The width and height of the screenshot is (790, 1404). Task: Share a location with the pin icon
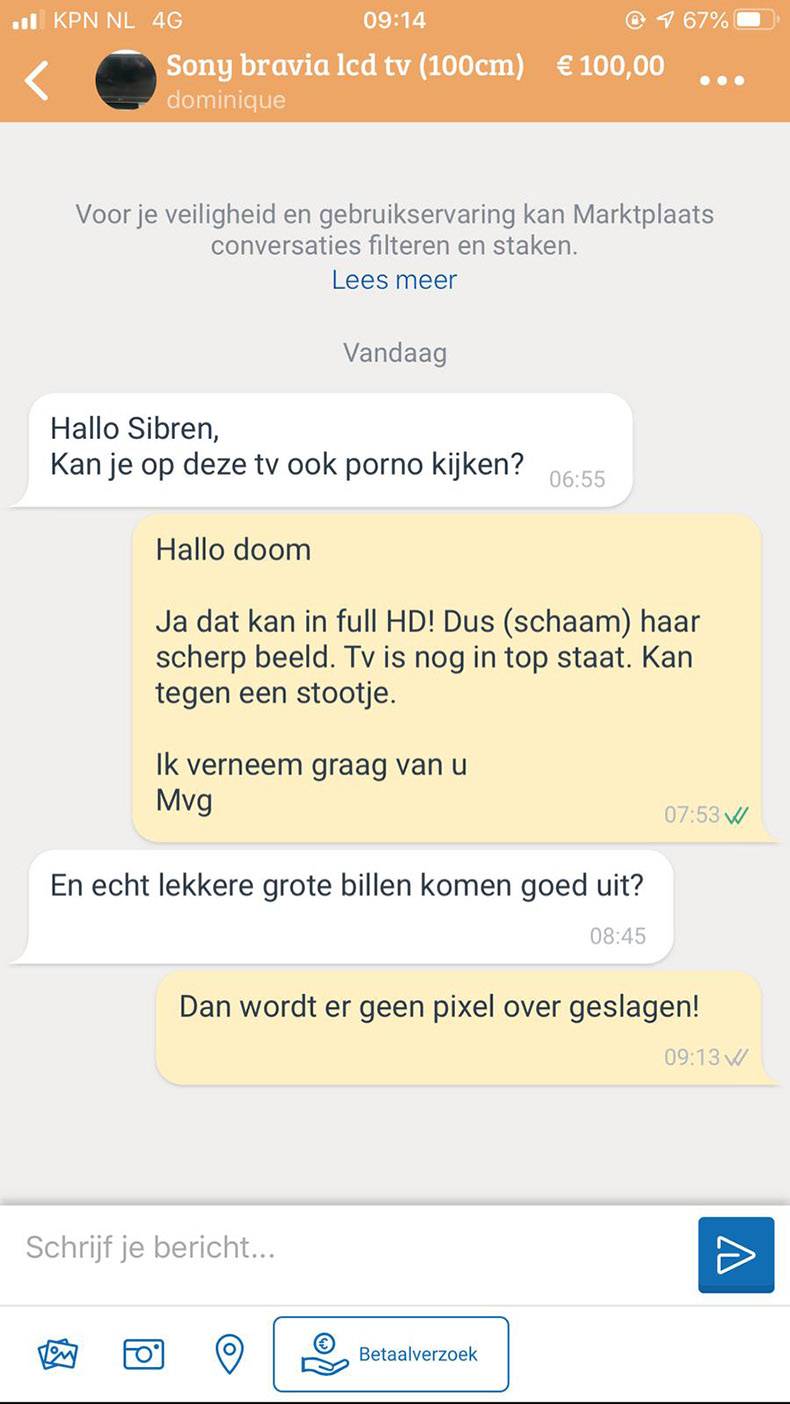[x=230, y=1354]
